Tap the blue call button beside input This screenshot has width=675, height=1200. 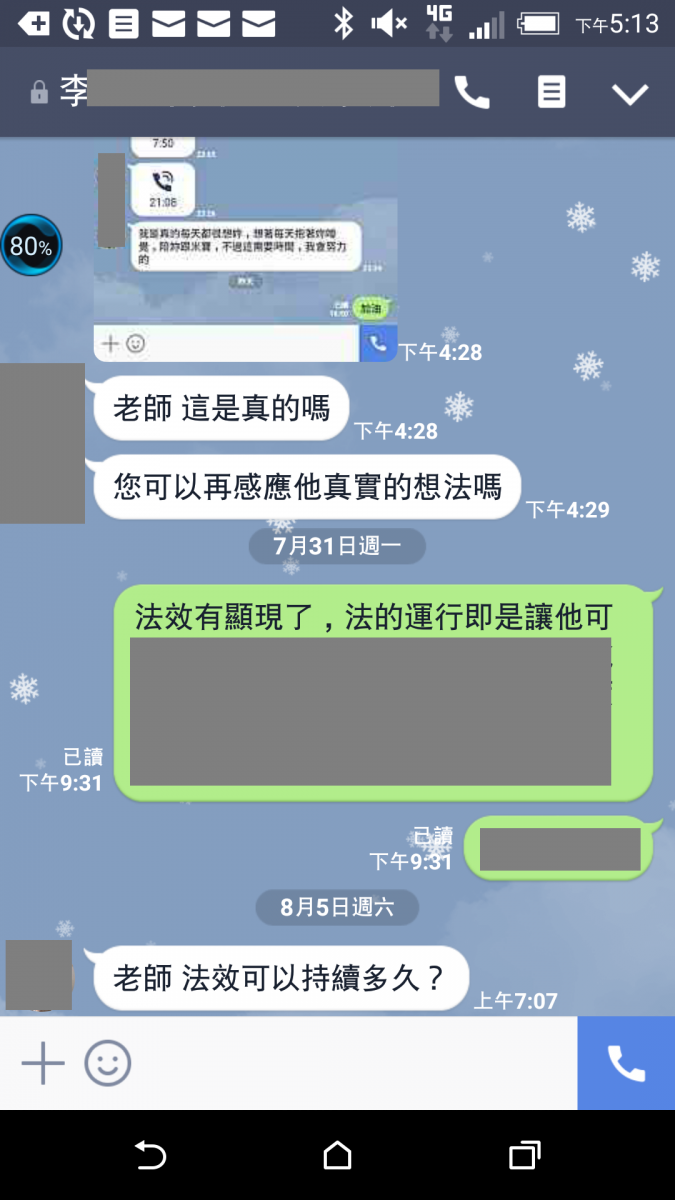[x=626, y=1062]
